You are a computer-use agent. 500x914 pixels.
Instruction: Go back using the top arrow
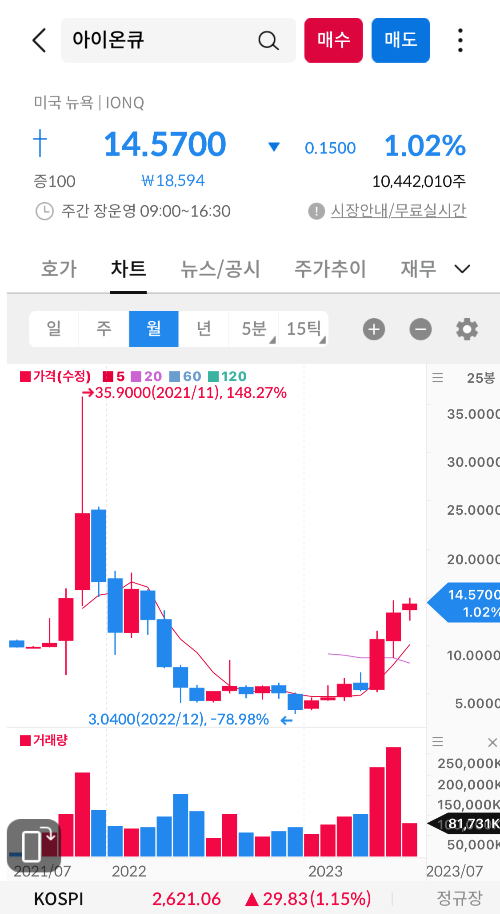39,40
